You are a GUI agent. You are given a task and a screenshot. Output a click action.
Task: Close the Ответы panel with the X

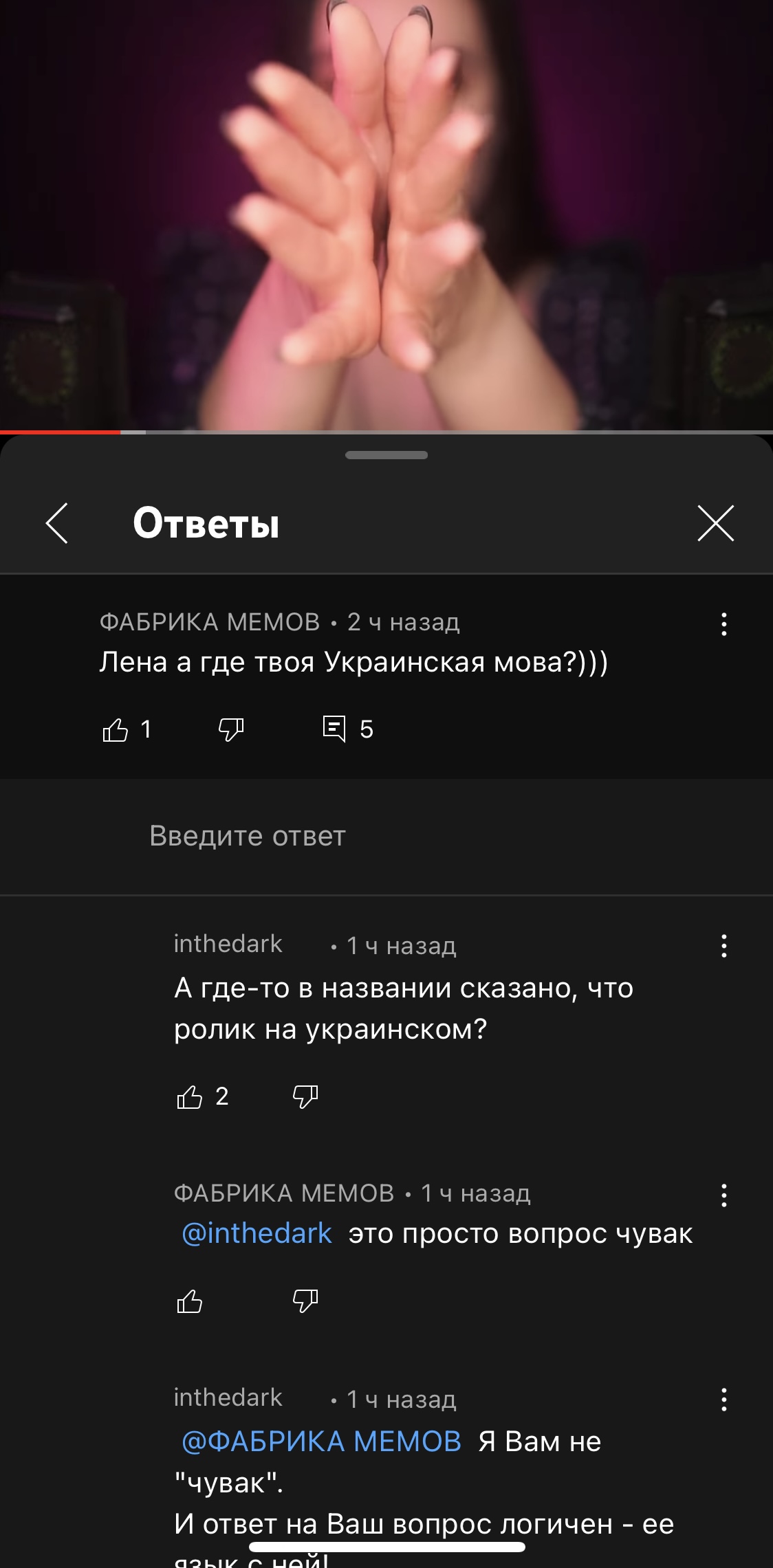[716, 523]
